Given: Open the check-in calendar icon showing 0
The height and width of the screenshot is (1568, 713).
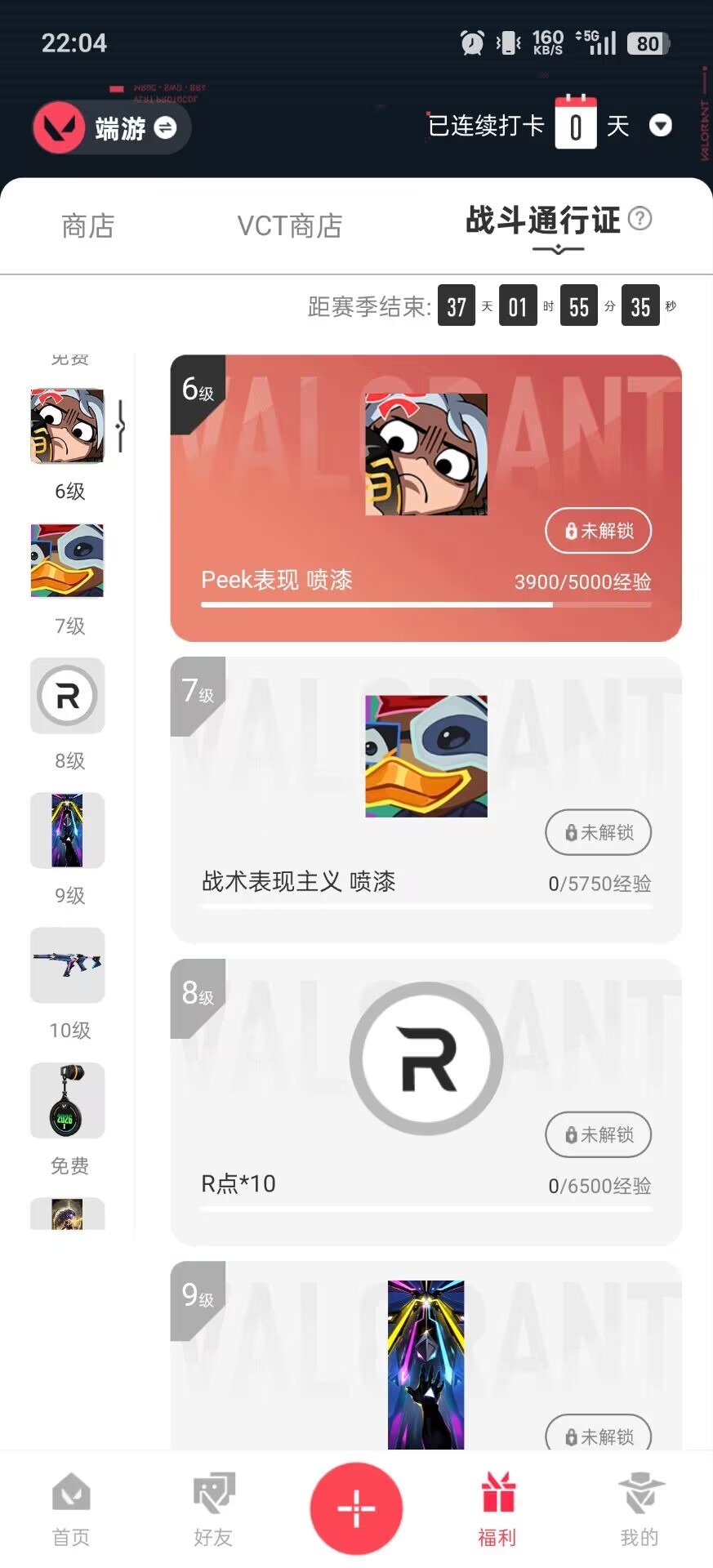Looking at the screenshot, I should point(576,124).
